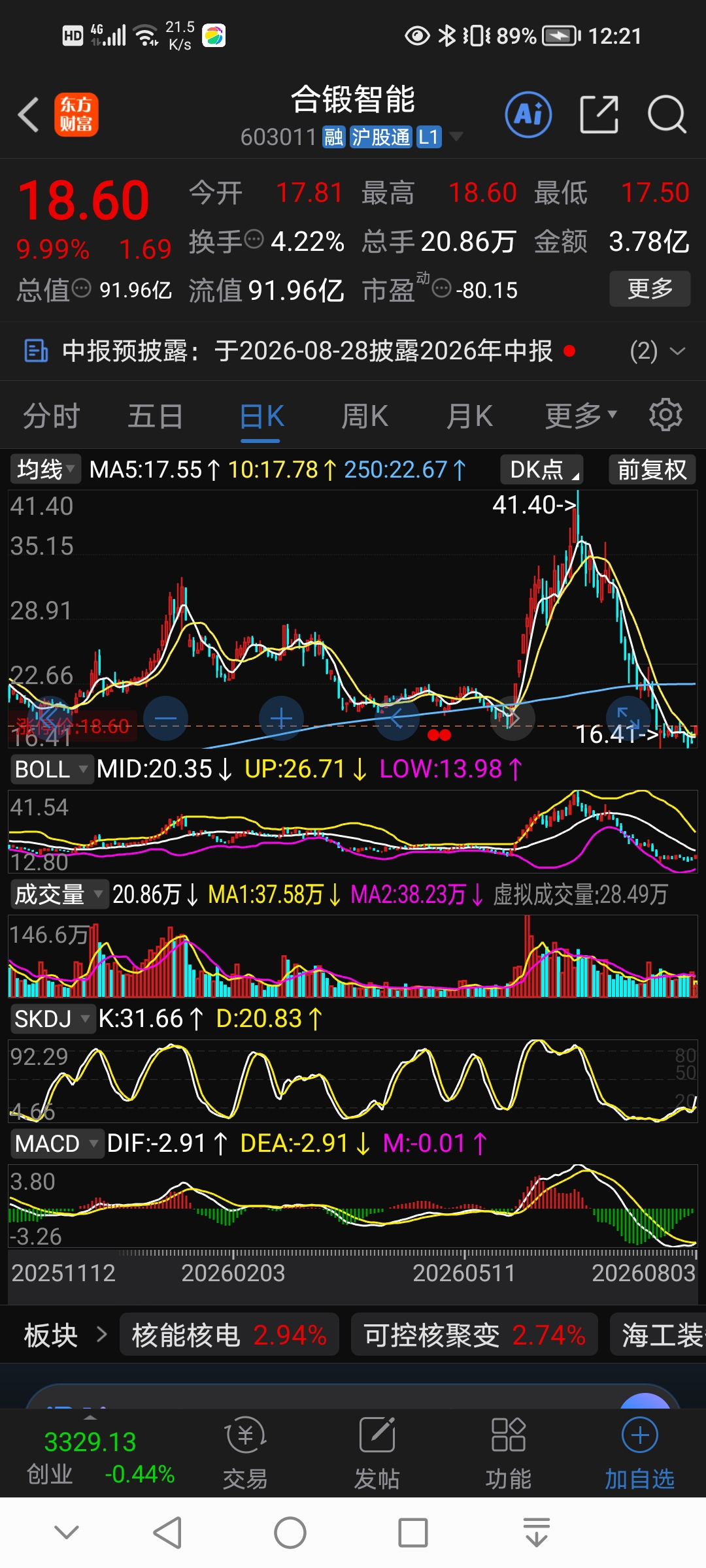Zoom out chart with minus button
The image size is (706, 1568).
(165, 719)
